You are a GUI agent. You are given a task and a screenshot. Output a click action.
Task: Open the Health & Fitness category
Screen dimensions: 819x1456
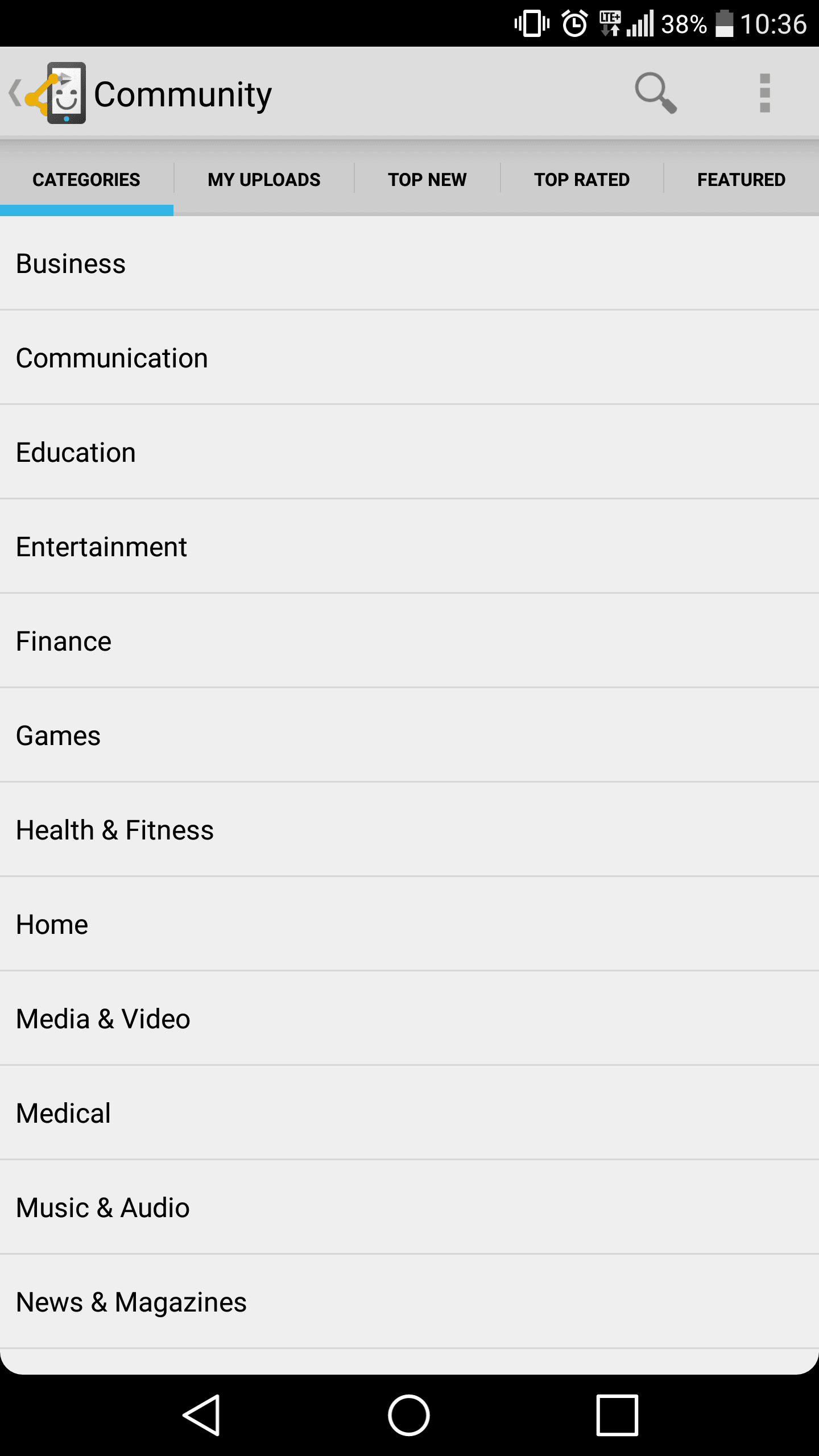[409, 830]
